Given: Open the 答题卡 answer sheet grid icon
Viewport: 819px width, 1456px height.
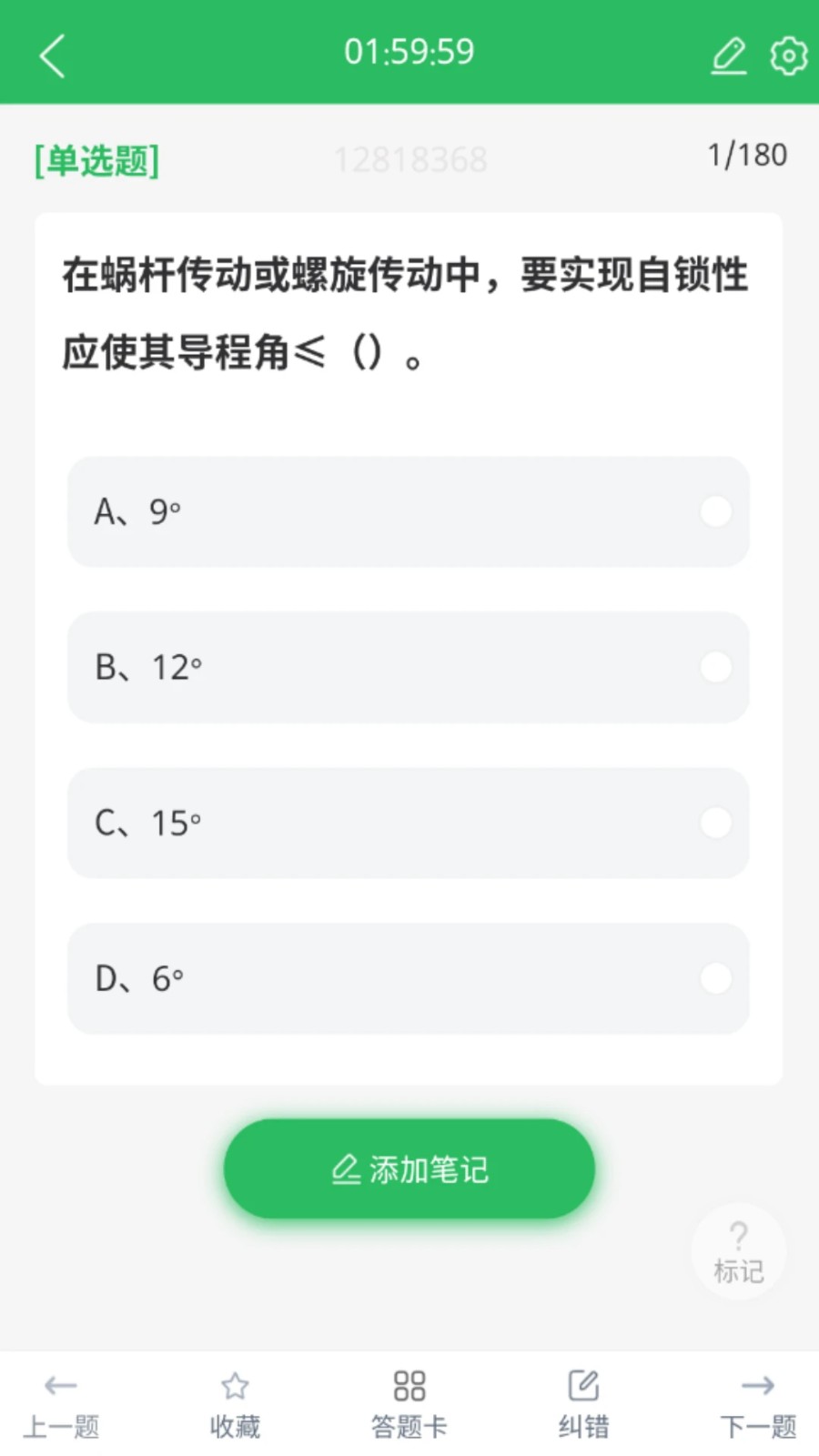Looking at the screenshot, I should 409,1386.
